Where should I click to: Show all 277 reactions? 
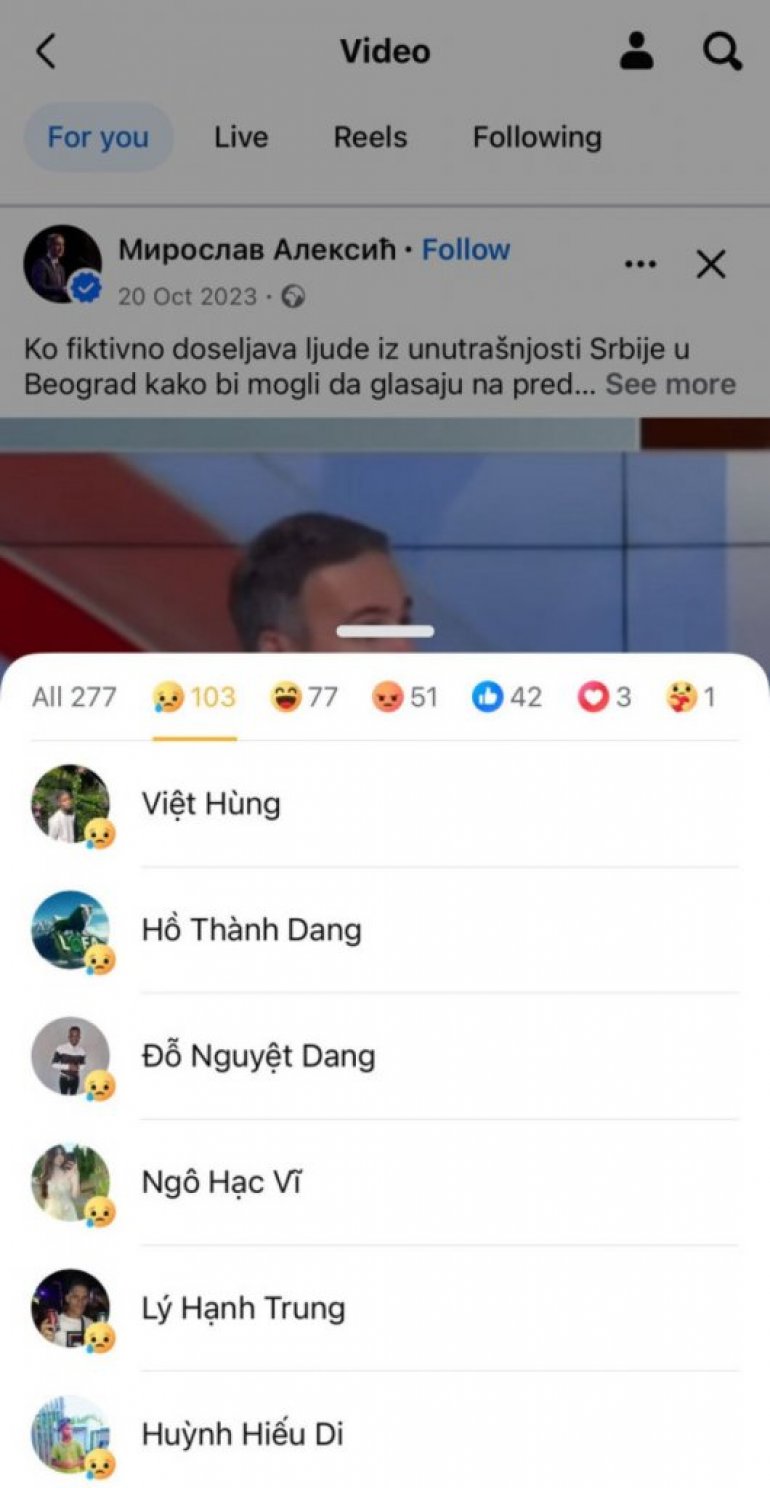pos(74,697)
